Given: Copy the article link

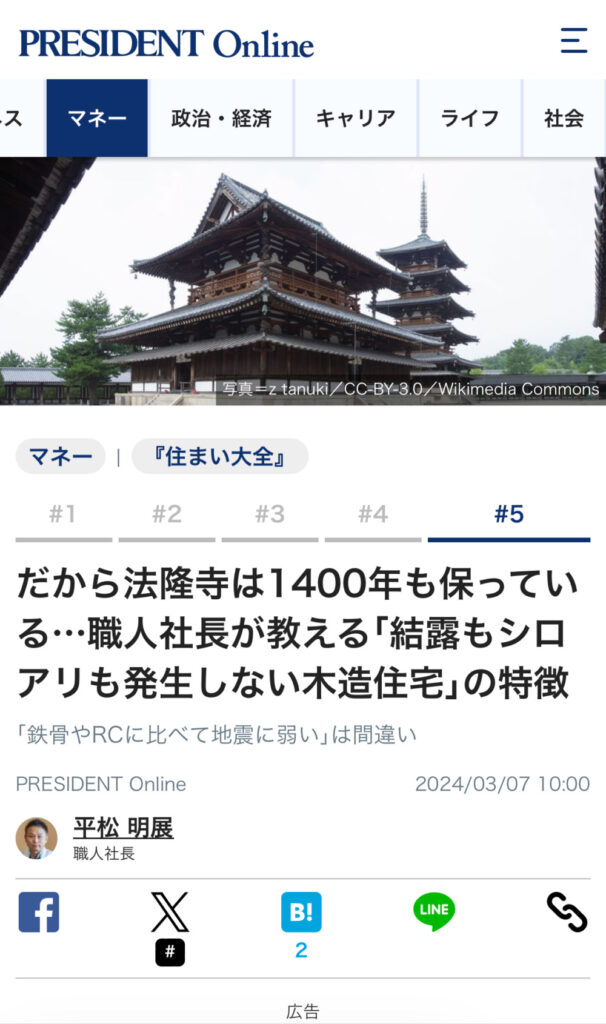Looking at the screenshot, I should pyautogui.click(x=566, y=912).
